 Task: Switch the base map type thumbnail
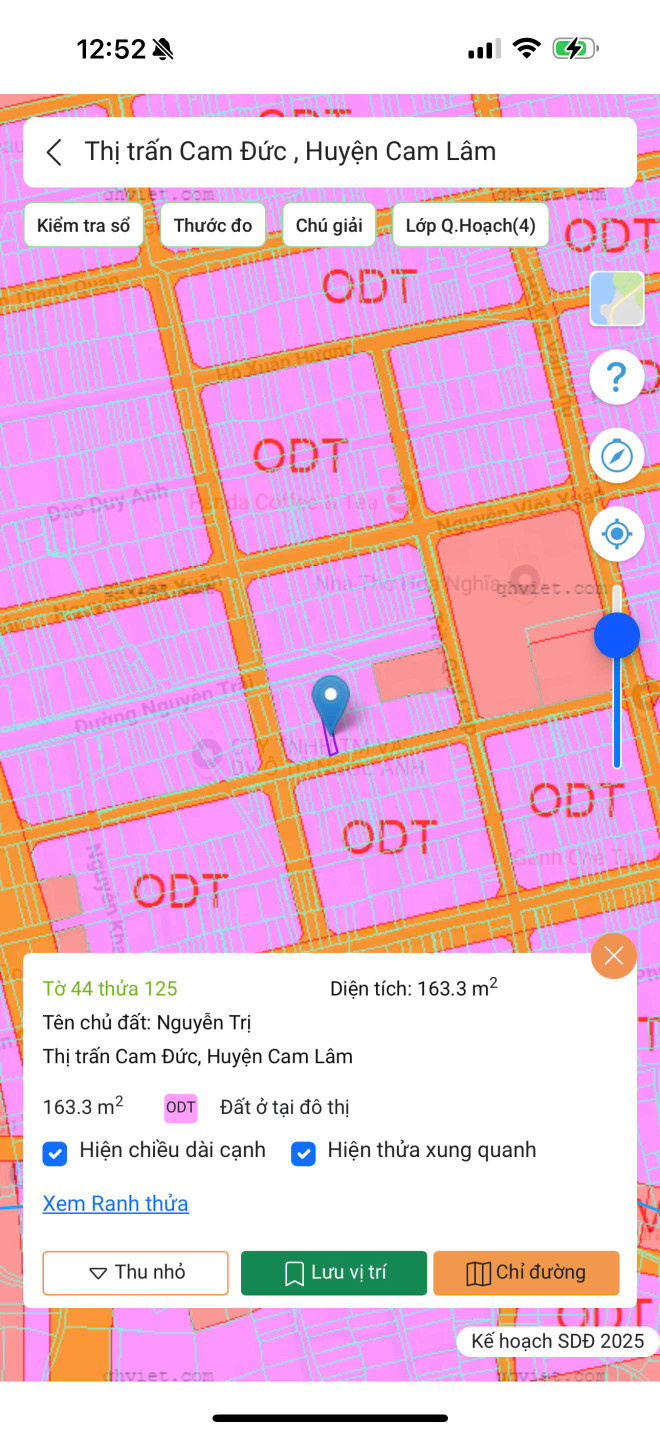[617, 298]
